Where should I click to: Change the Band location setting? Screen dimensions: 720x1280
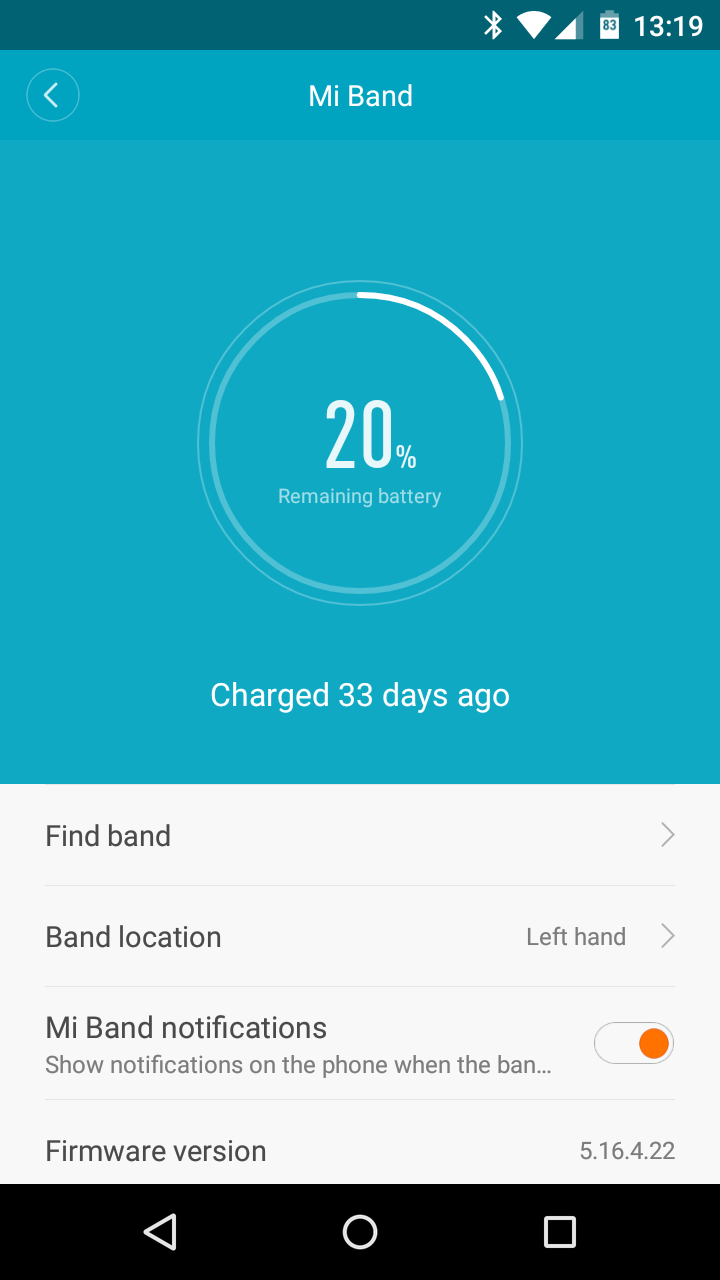(x=360, y=937)
